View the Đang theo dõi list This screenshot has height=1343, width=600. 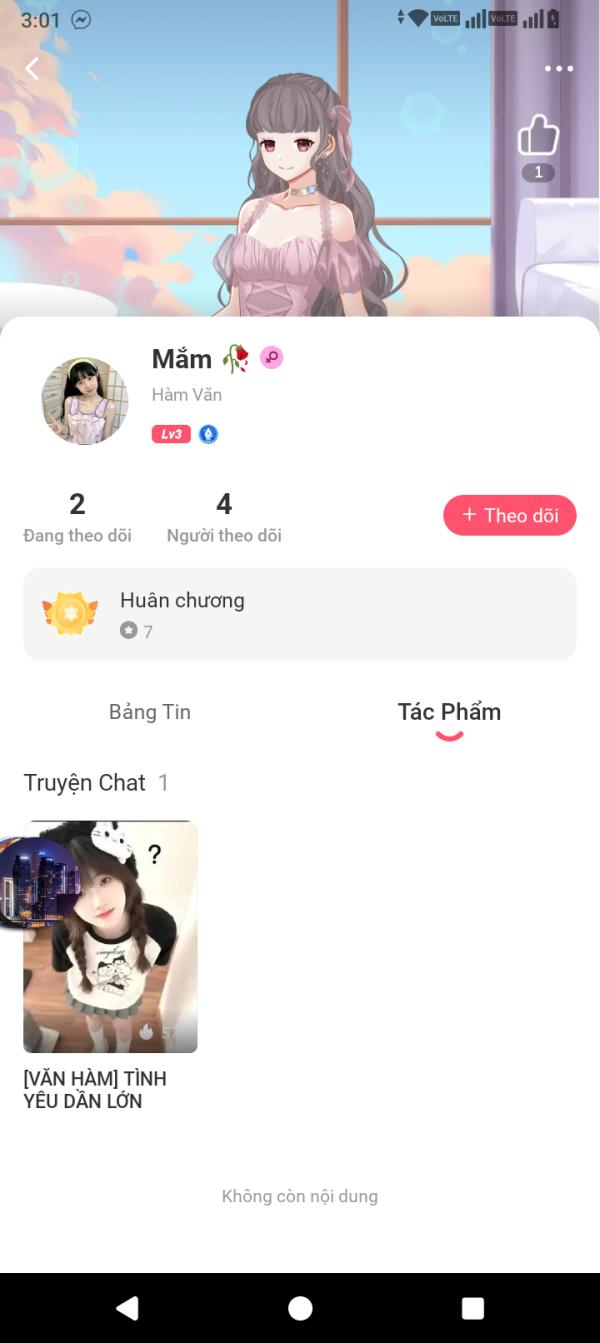tap(77, 517)
